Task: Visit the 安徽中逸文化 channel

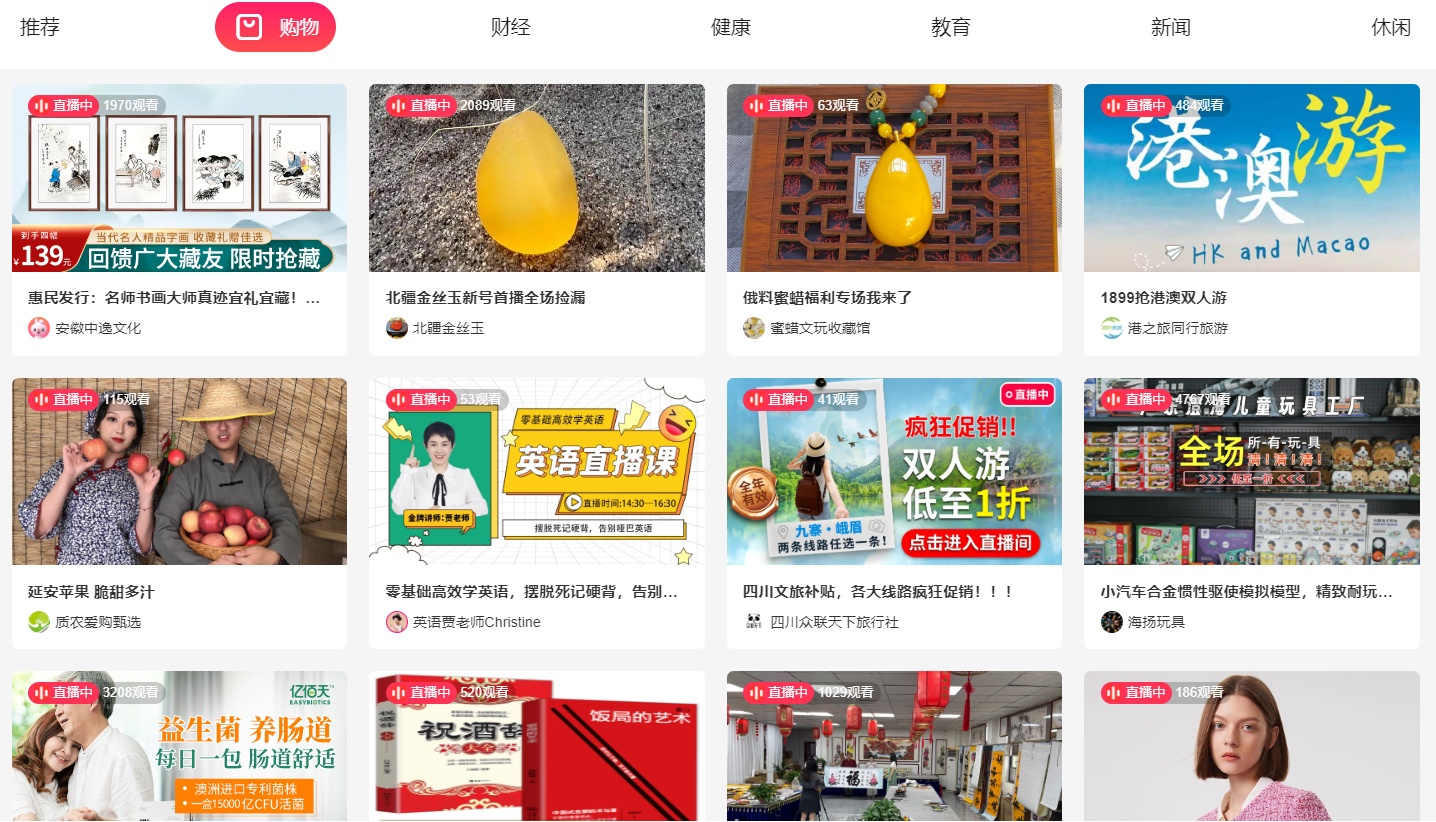Action: [97, 328]
